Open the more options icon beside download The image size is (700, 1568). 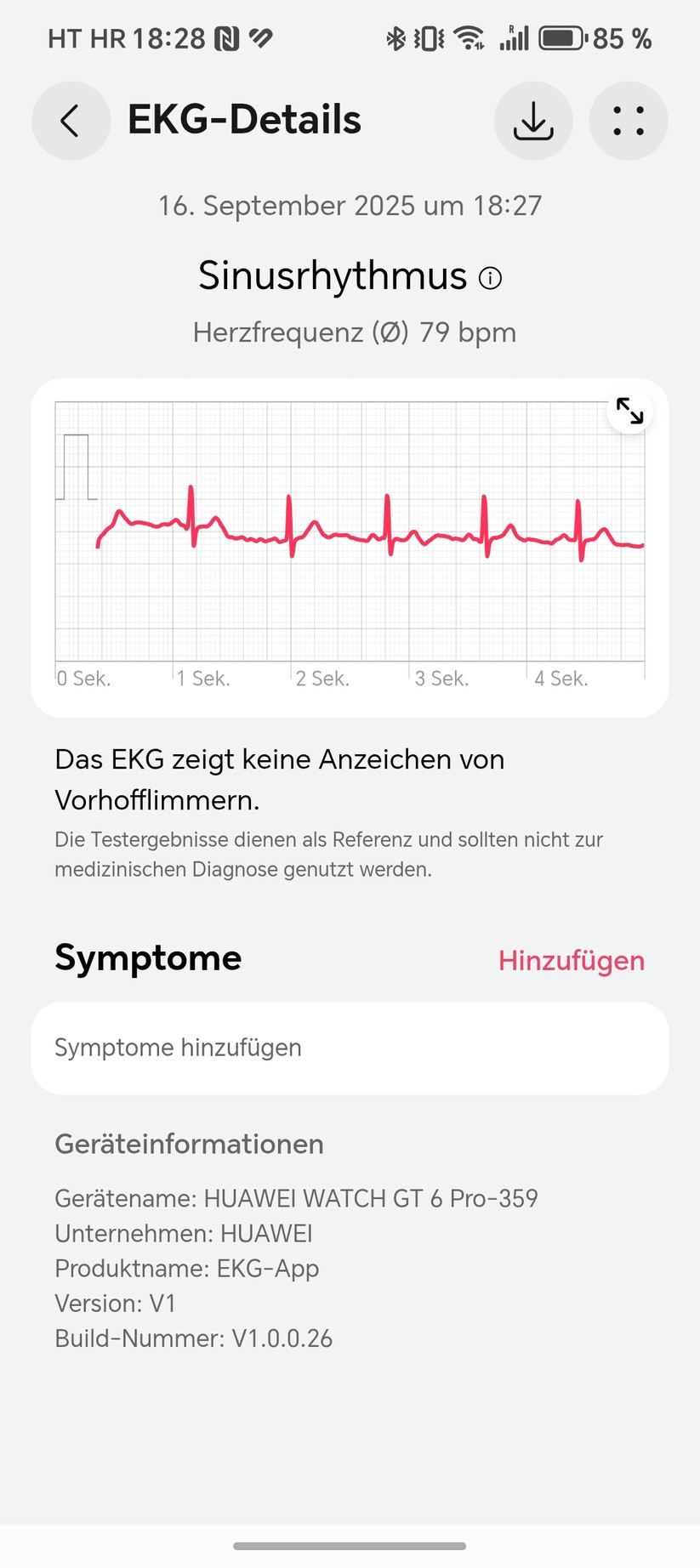coord(628,120)
